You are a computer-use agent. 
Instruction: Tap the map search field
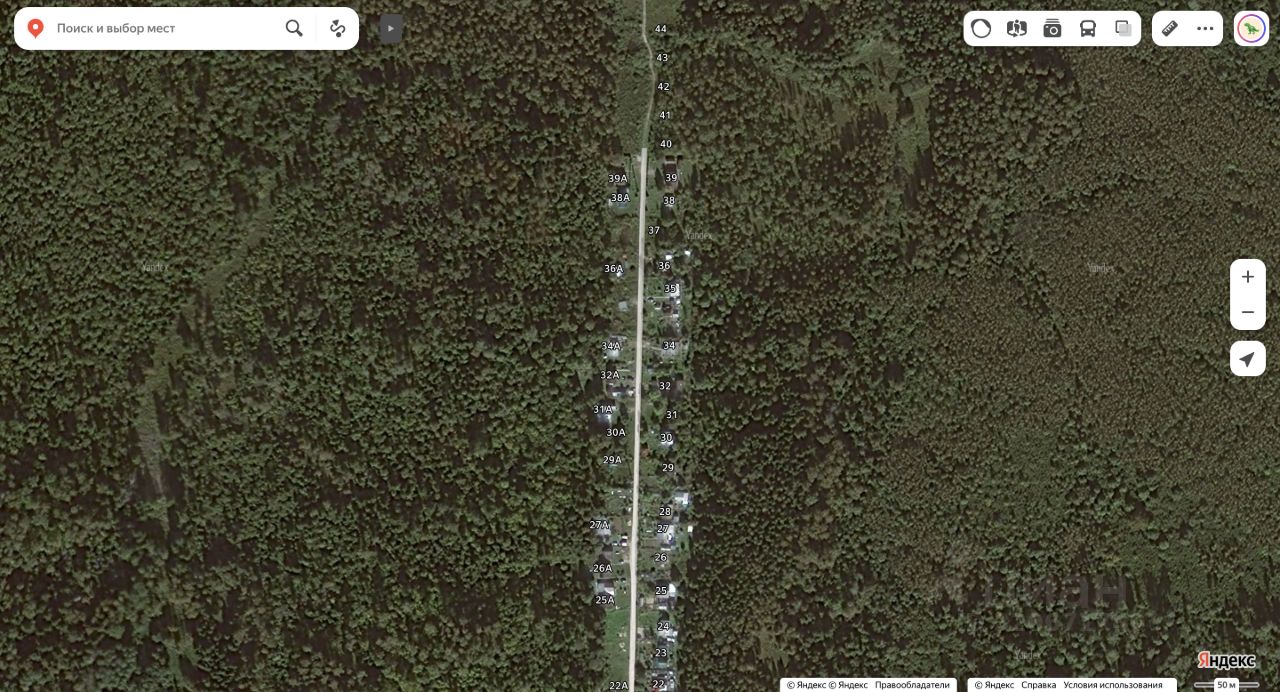click(160, 28)
